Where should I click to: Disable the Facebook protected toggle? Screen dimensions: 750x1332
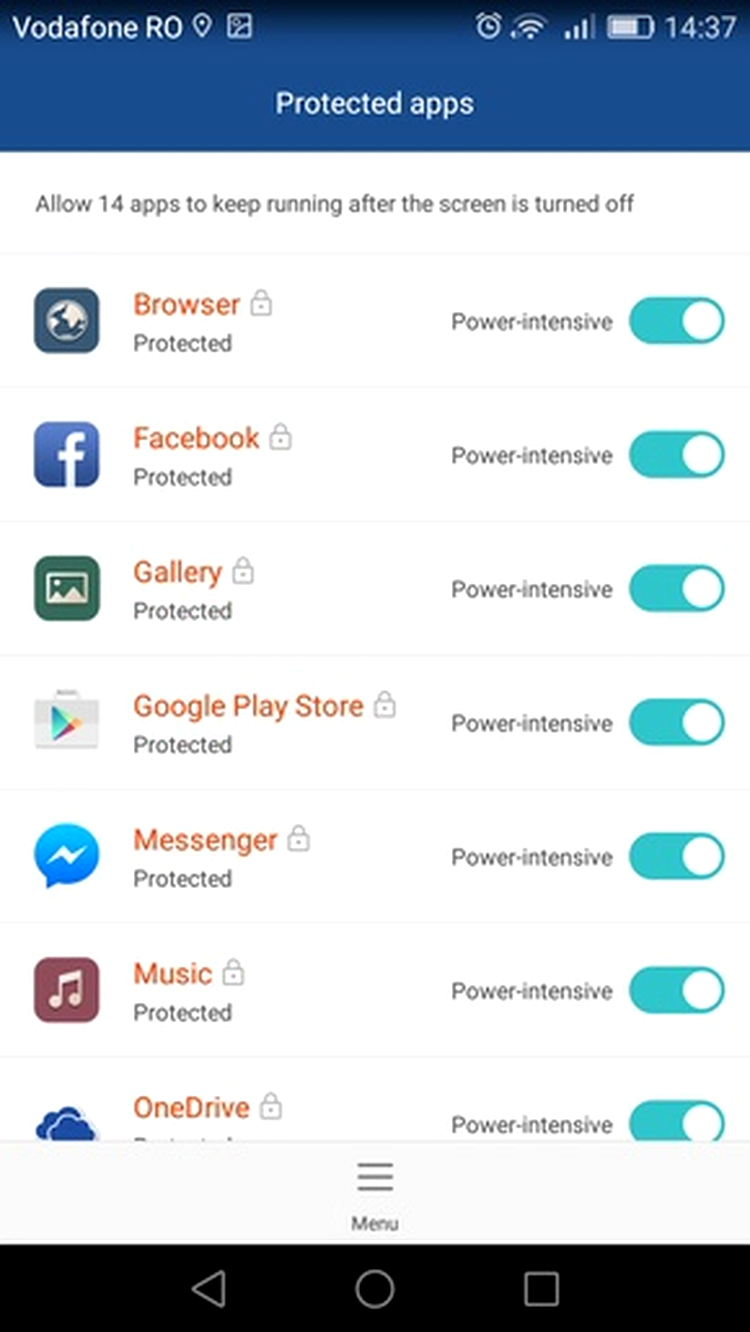coord(677,455)
